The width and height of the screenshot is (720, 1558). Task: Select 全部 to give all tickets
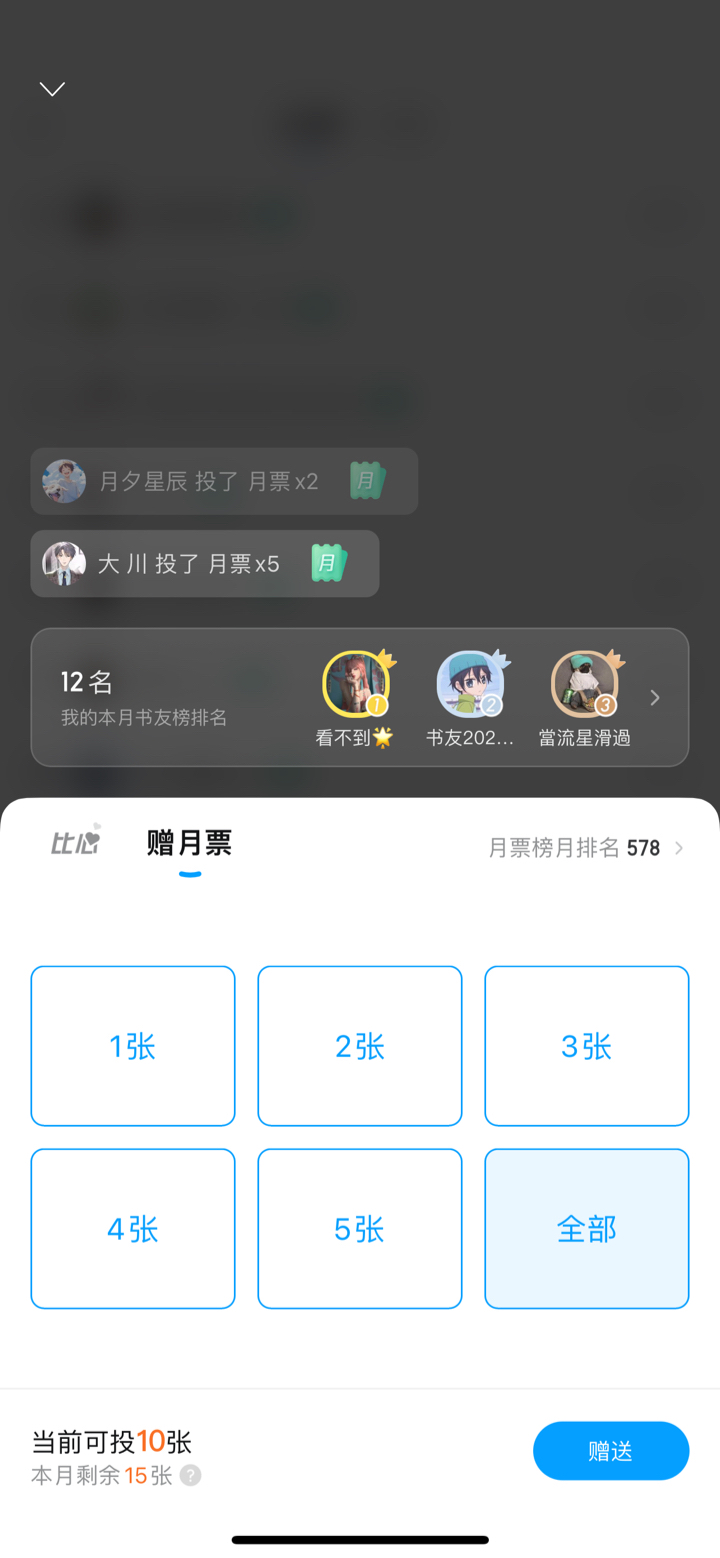coord(587,1229)
